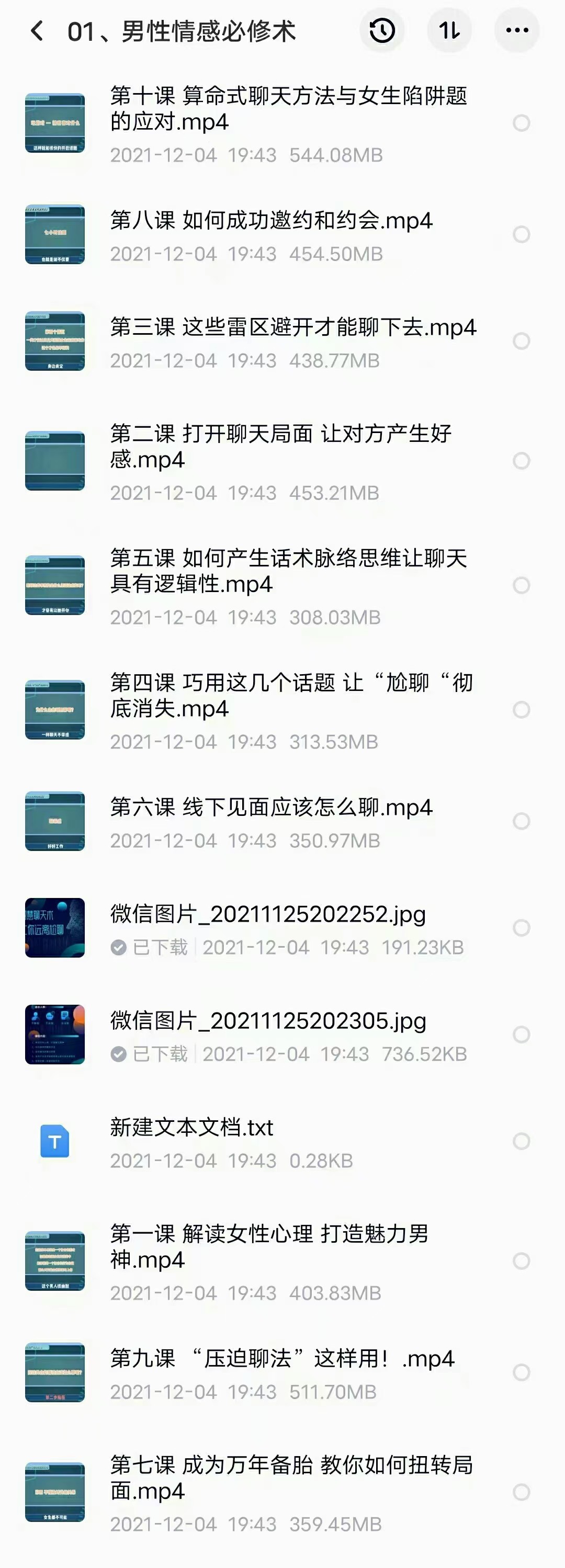Go back from 男性情感必修术 folder

[37, 31]
